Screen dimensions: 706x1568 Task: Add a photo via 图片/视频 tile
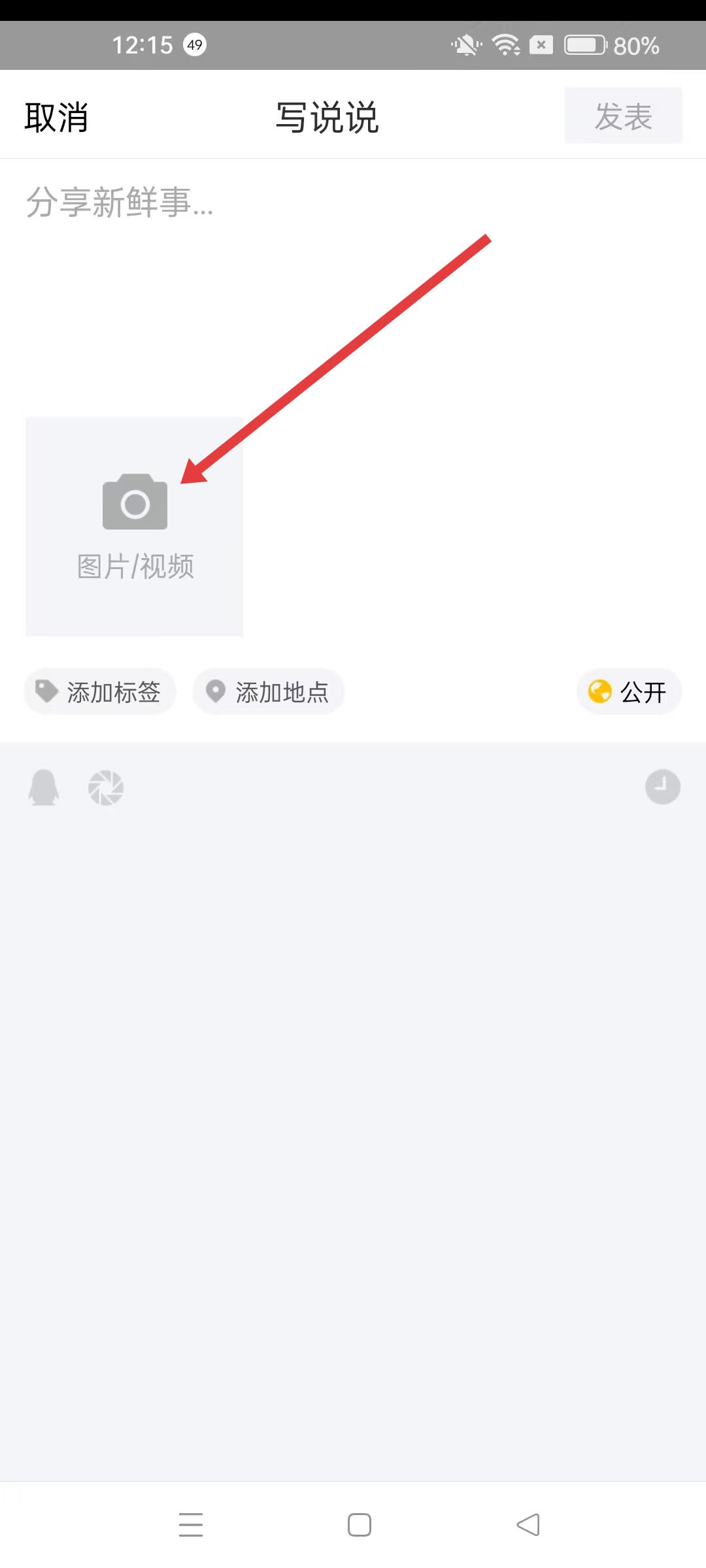(x=135, y=526)
